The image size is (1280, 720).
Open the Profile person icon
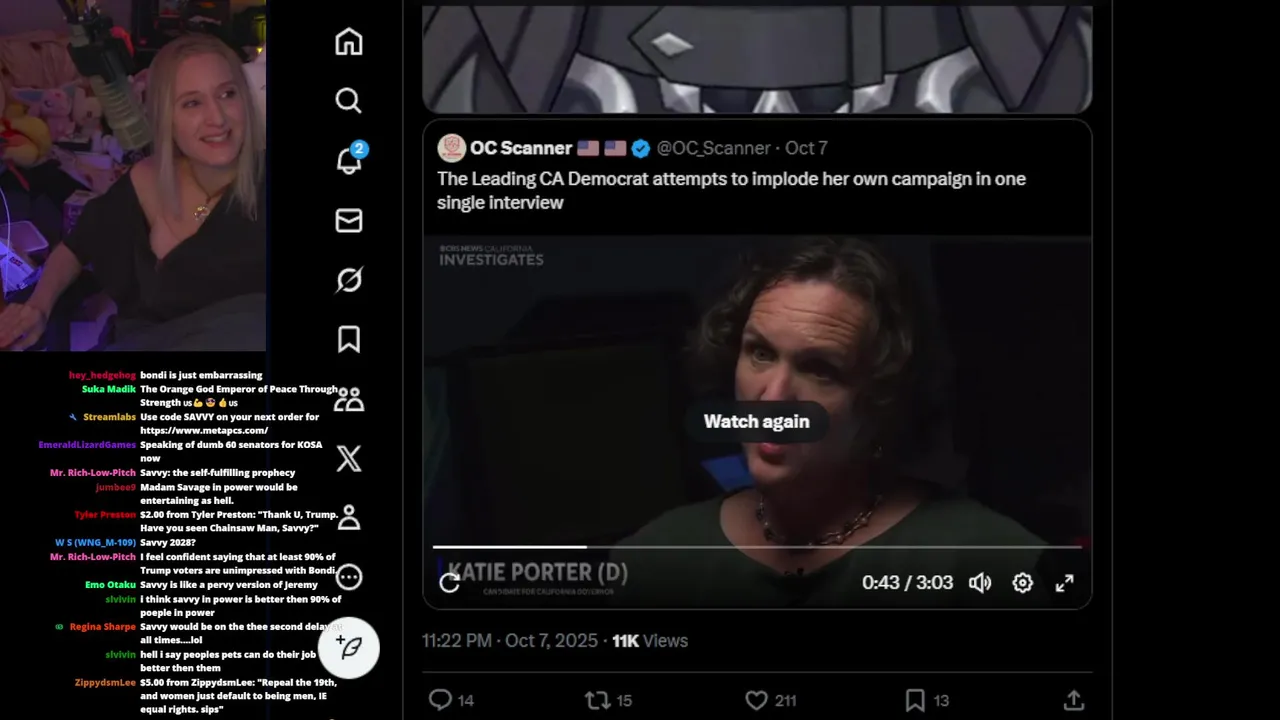(348, 518)
